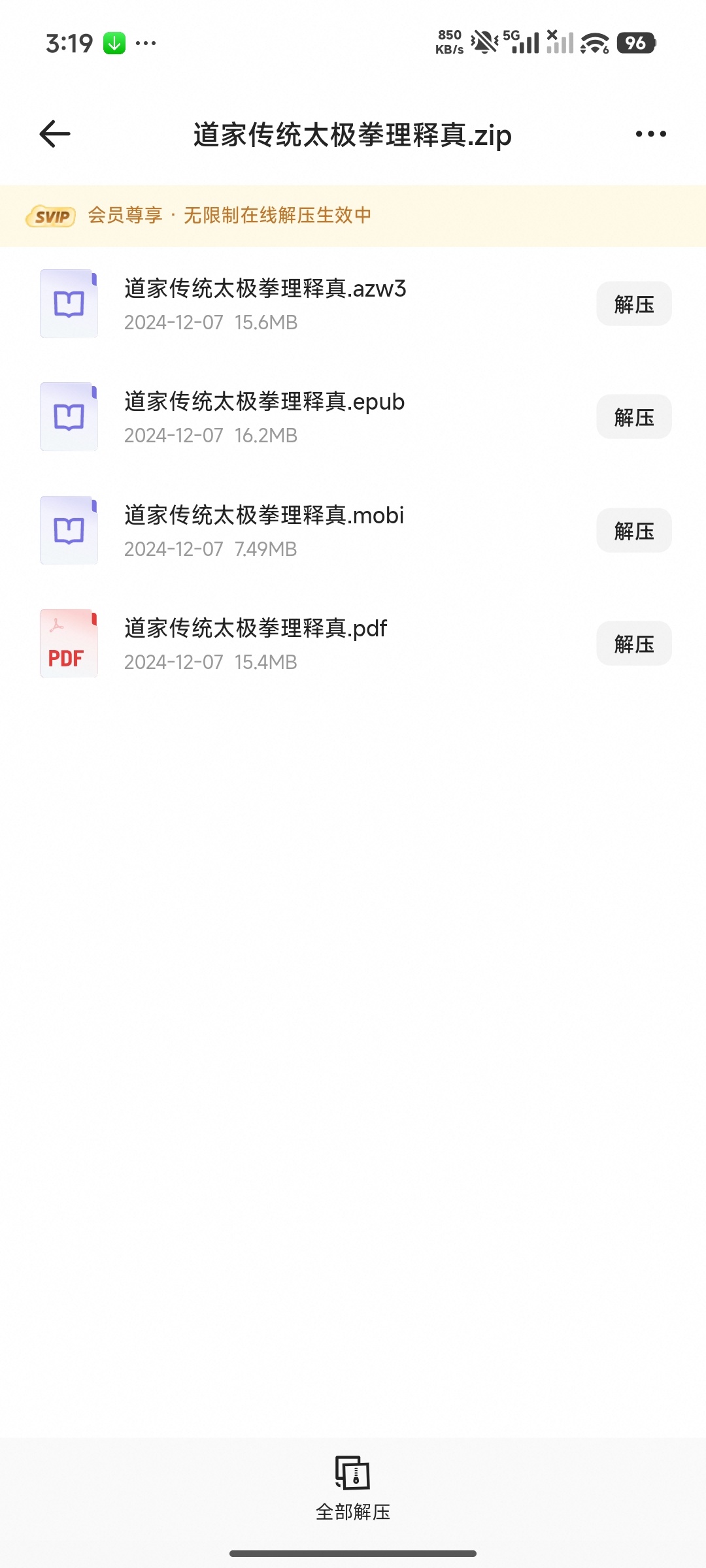Extract the .azw3 file with 解压

click(x=633, y=304)
